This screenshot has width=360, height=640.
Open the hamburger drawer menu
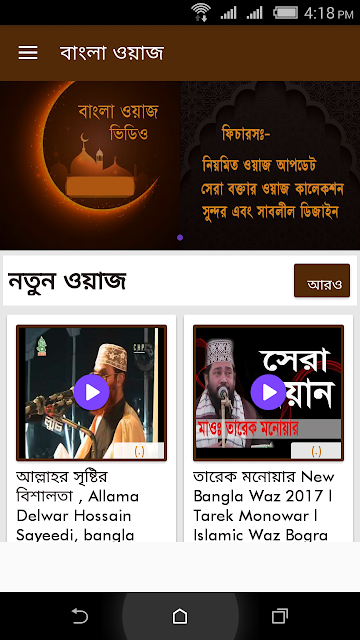(28, 53)
